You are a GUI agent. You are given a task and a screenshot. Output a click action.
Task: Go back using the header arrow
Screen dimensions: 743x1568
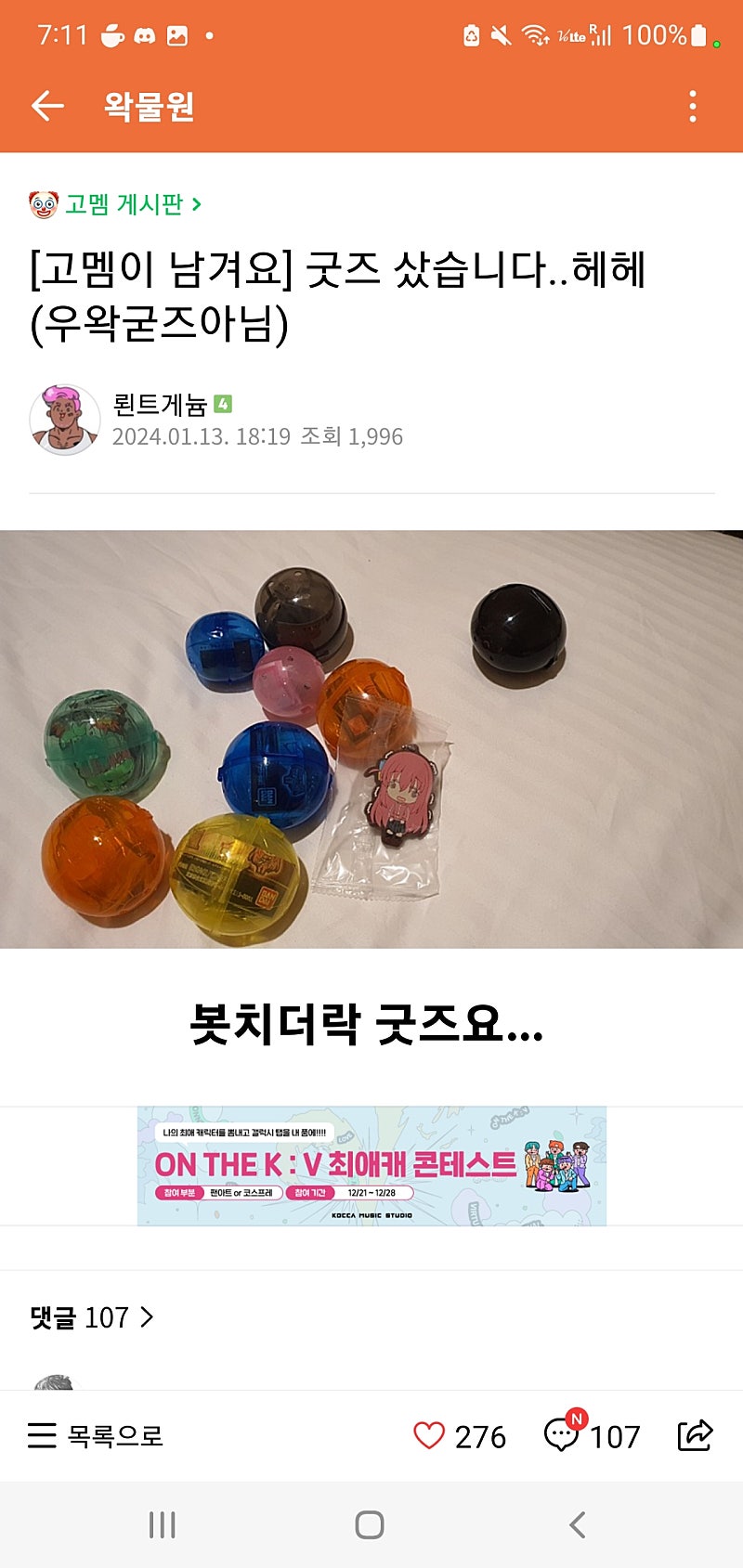pyautogui.click(x=47, y=106)
